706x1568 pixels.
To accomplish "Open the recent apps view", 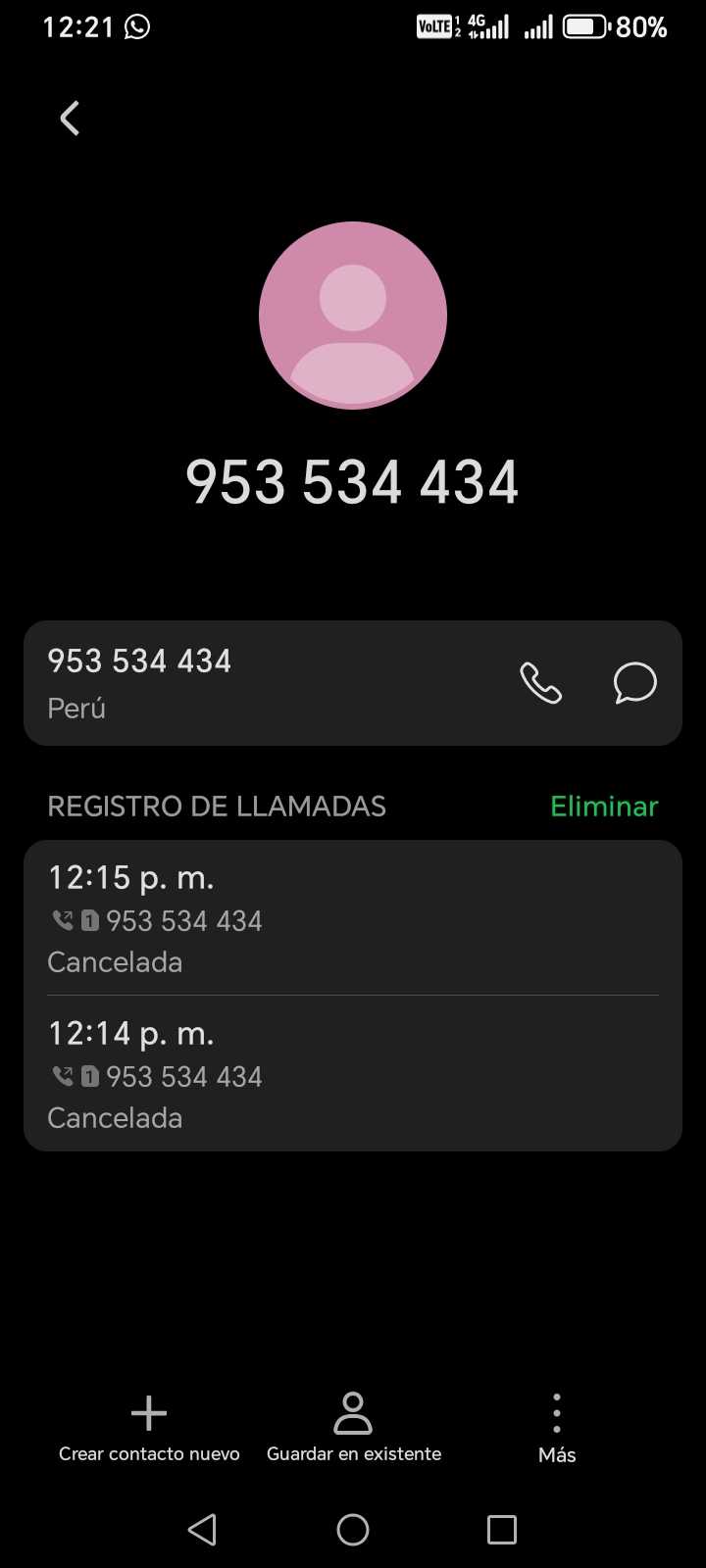I will [502, 1530].
